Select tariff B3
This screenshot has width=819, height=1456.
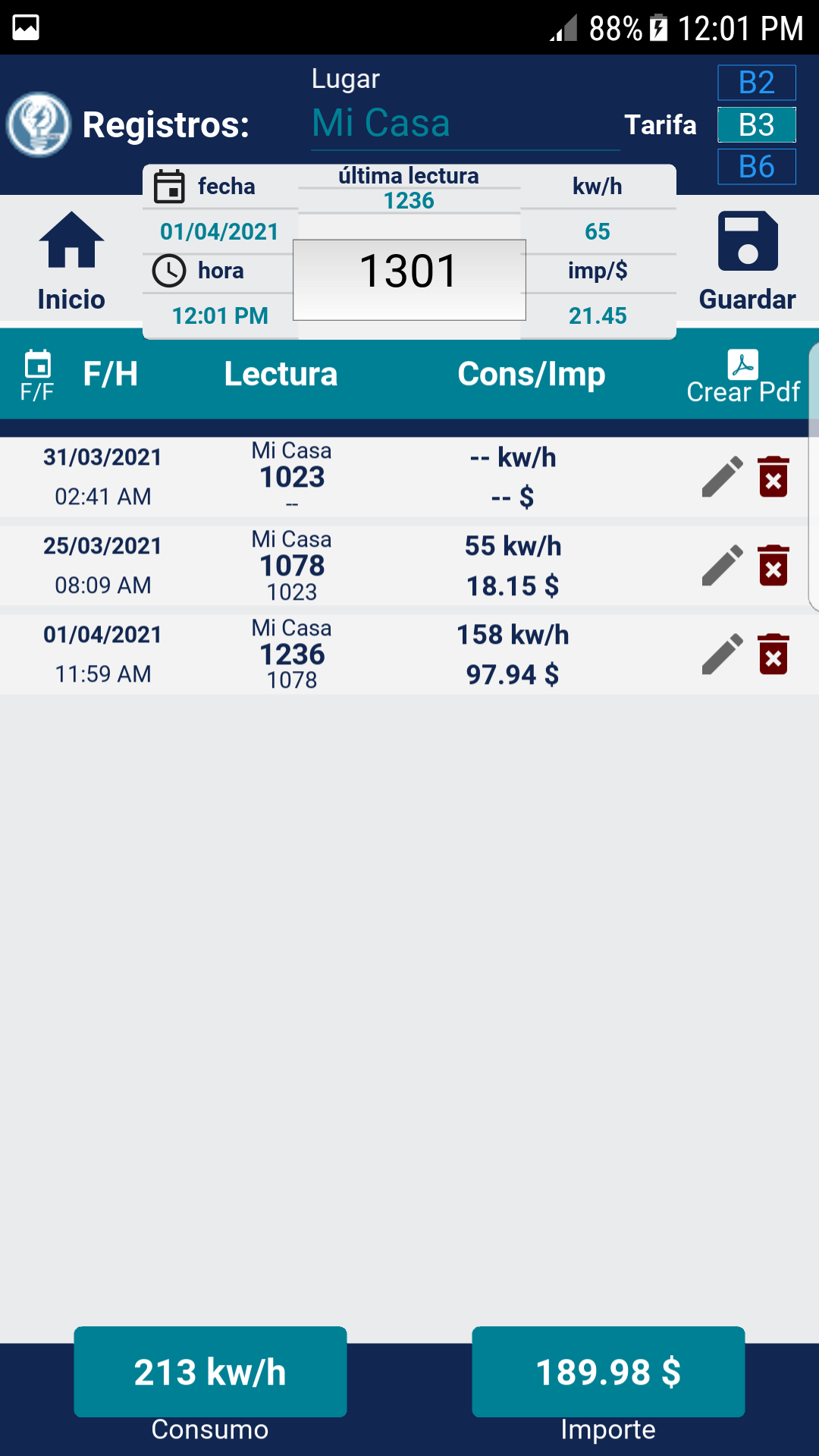pos(756,124)
